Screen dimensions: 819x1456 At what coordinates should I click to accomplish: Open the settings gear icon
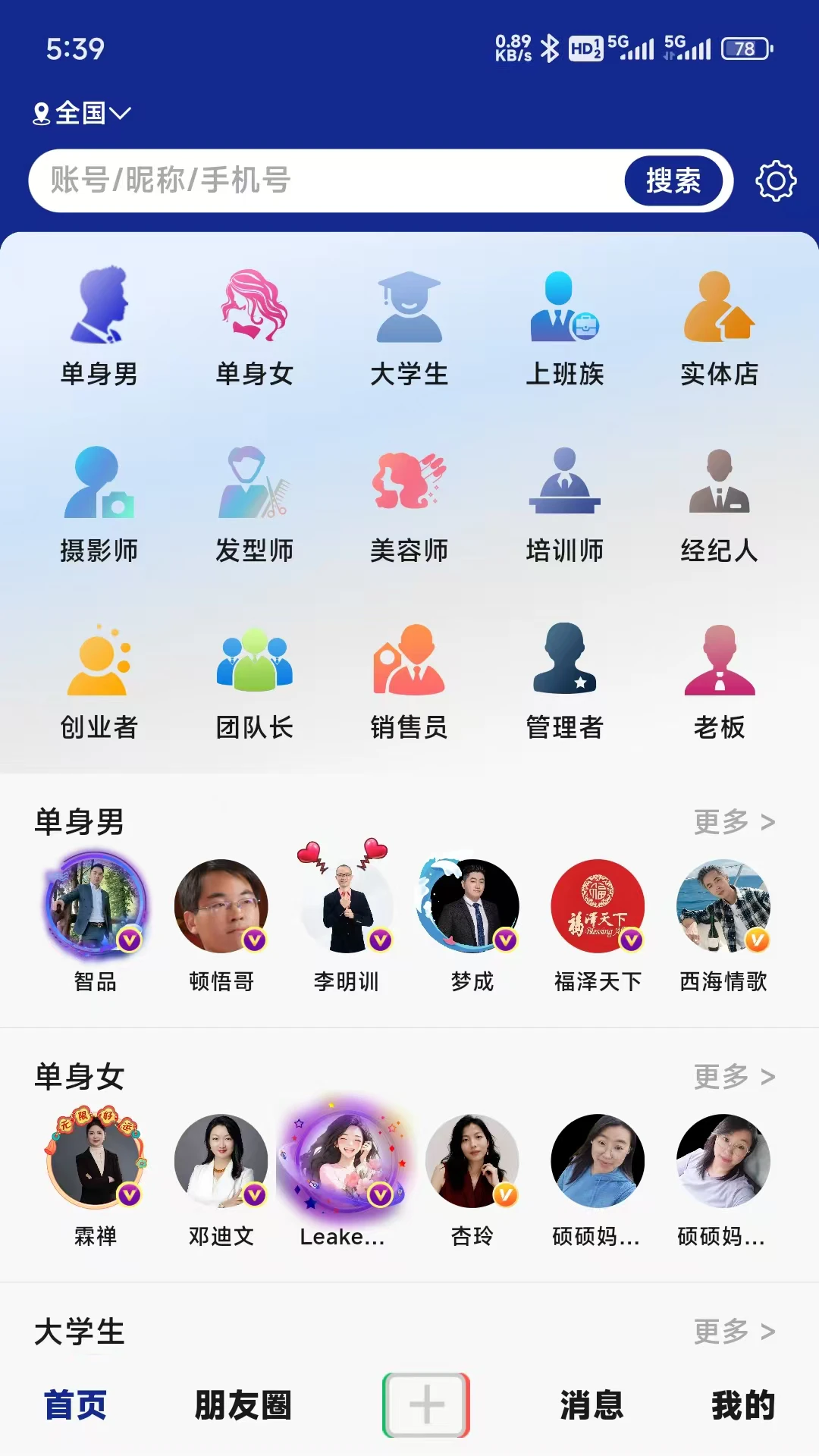[x=775, y=180]
